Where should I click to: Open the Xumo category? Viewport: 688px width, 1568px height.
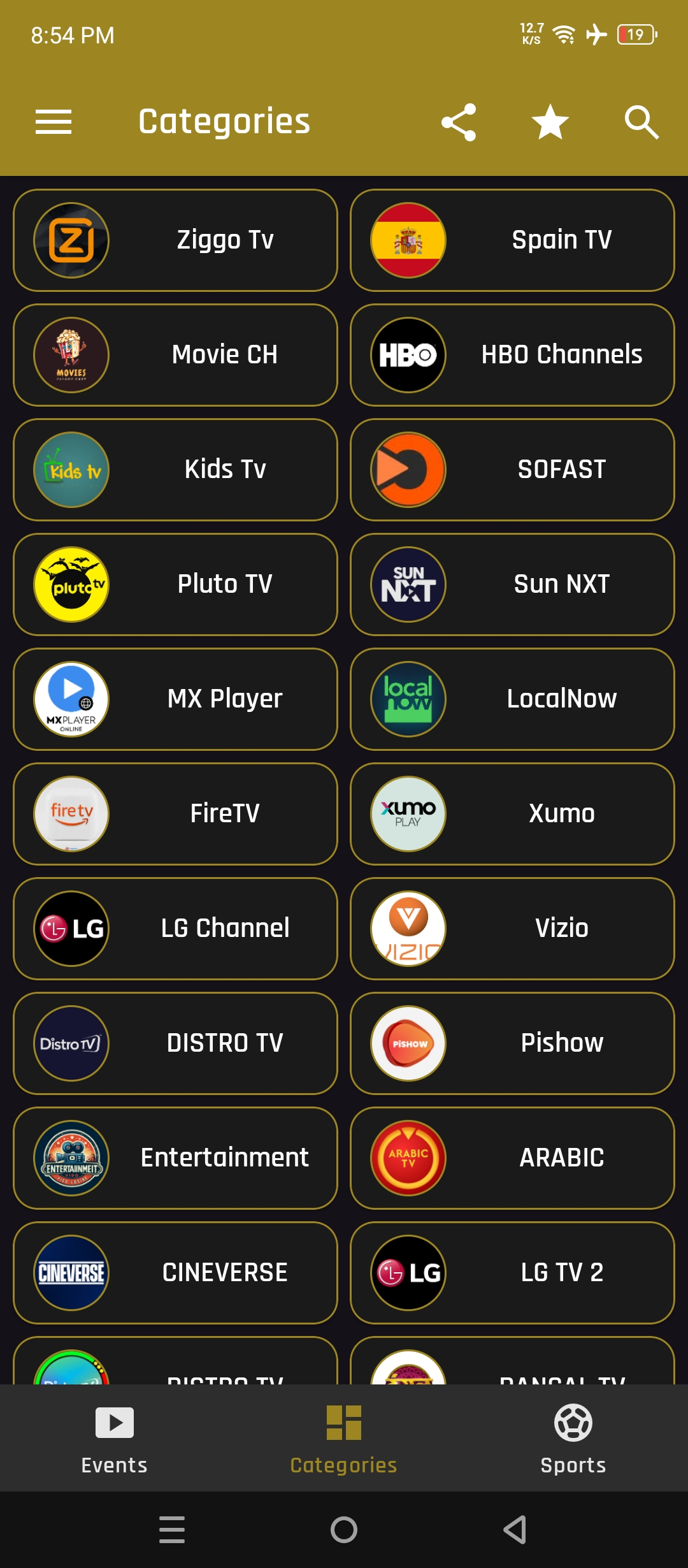point(512,814)
